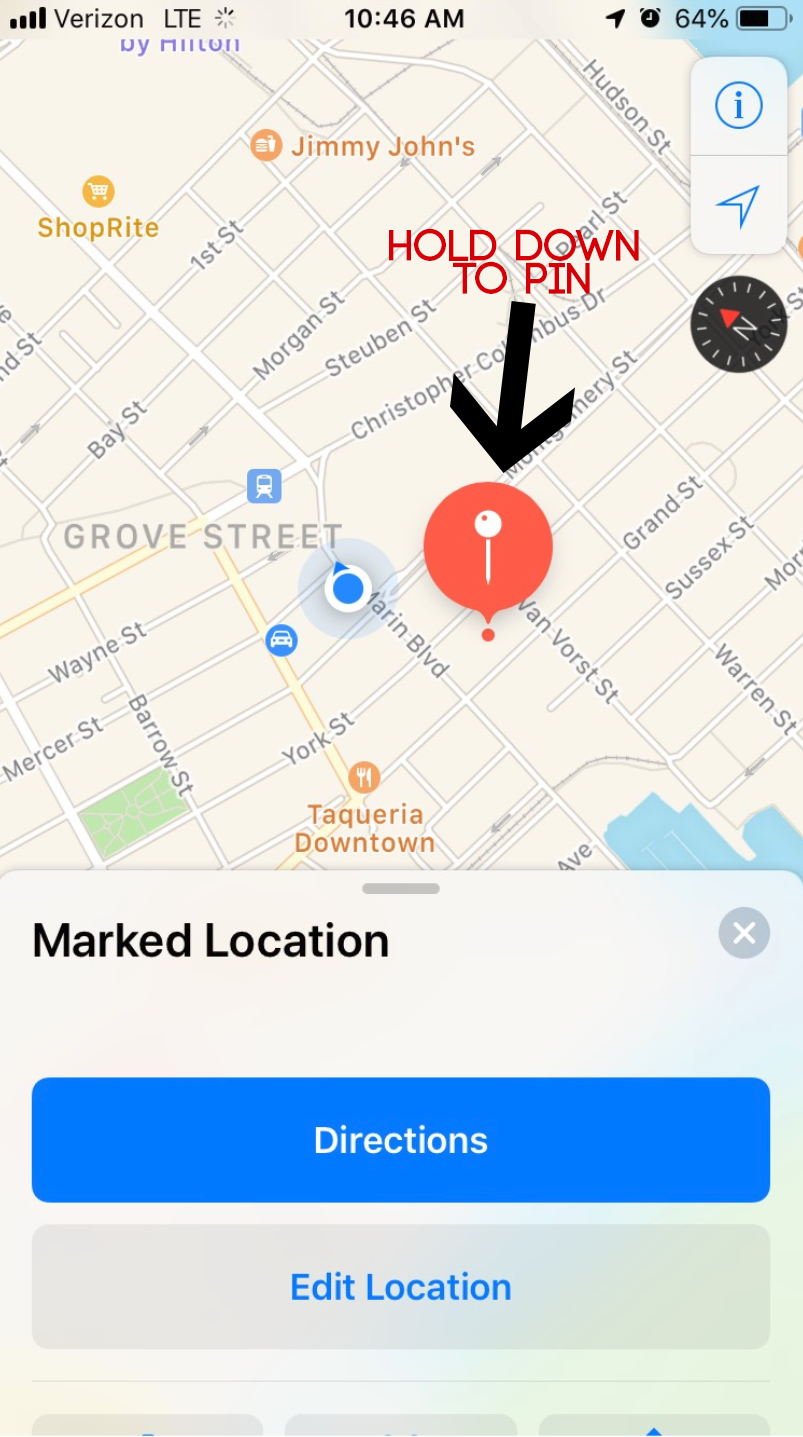Viewport: 803px width, 1437px height.
Task: Tap the card's grabber handle to expand
Action: pos(401,888)
